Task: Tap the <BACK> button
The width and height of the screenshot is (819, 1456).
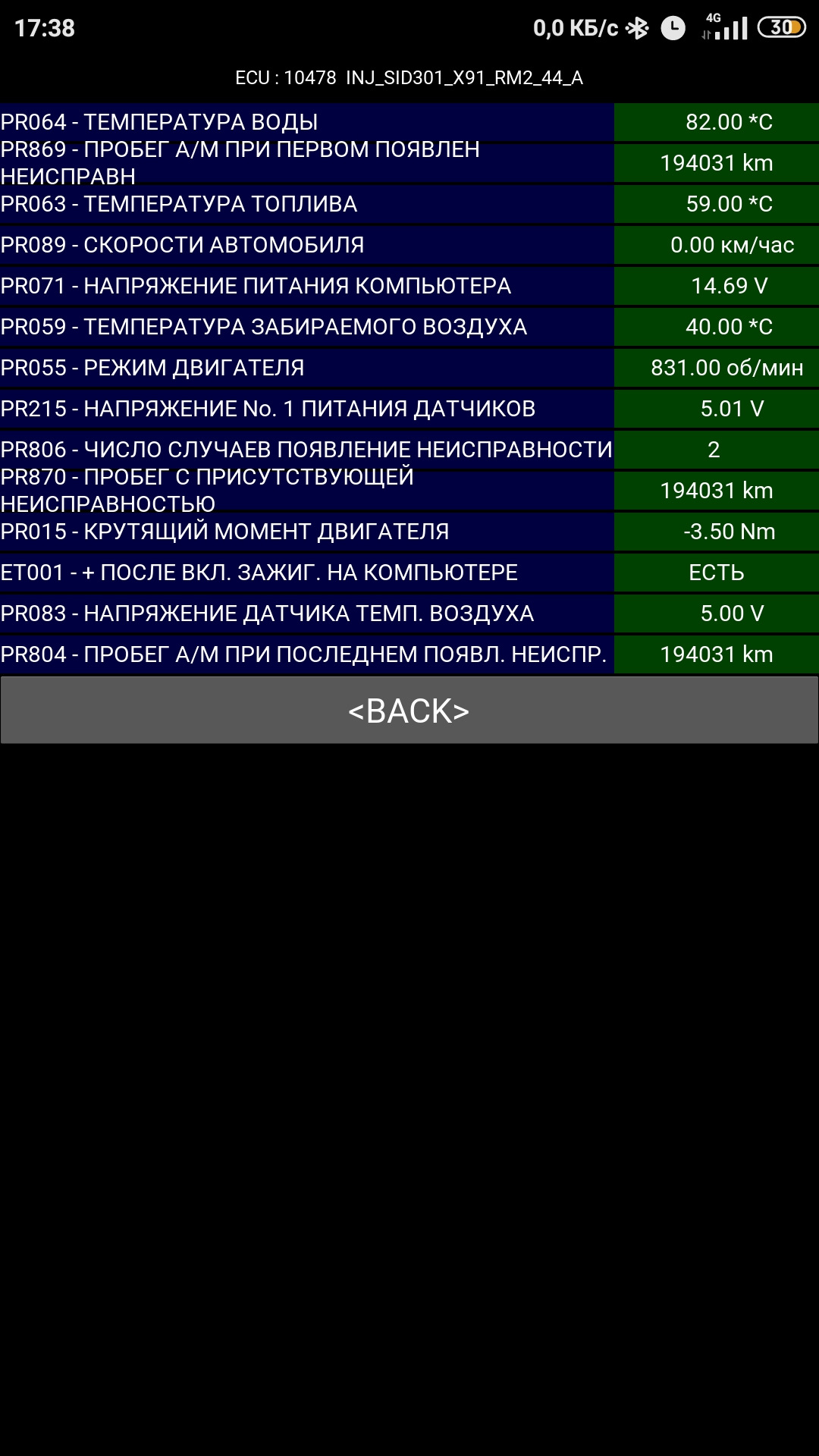Action: pos(409,710)
